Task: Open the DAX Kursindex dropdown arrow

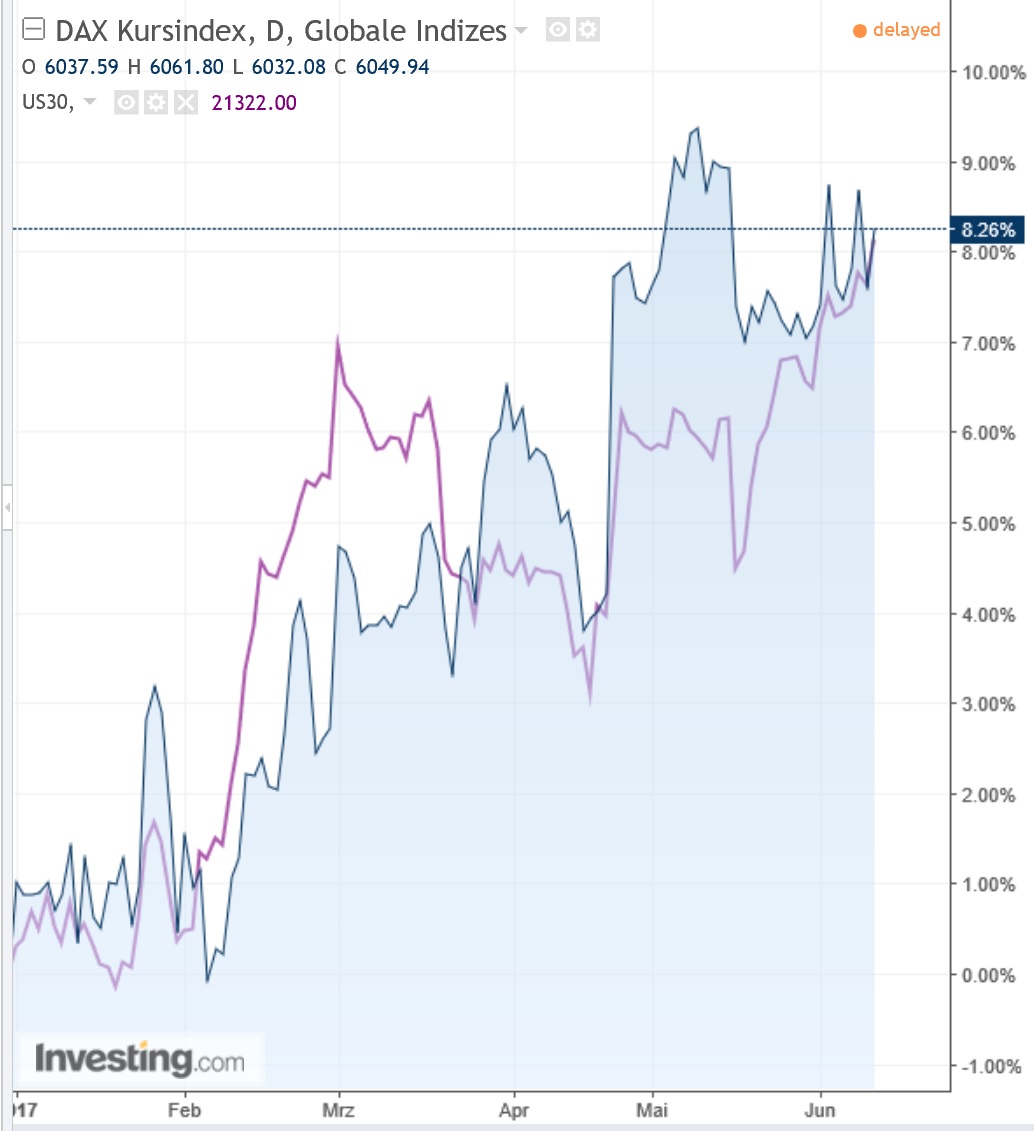Action: [520, 32]
